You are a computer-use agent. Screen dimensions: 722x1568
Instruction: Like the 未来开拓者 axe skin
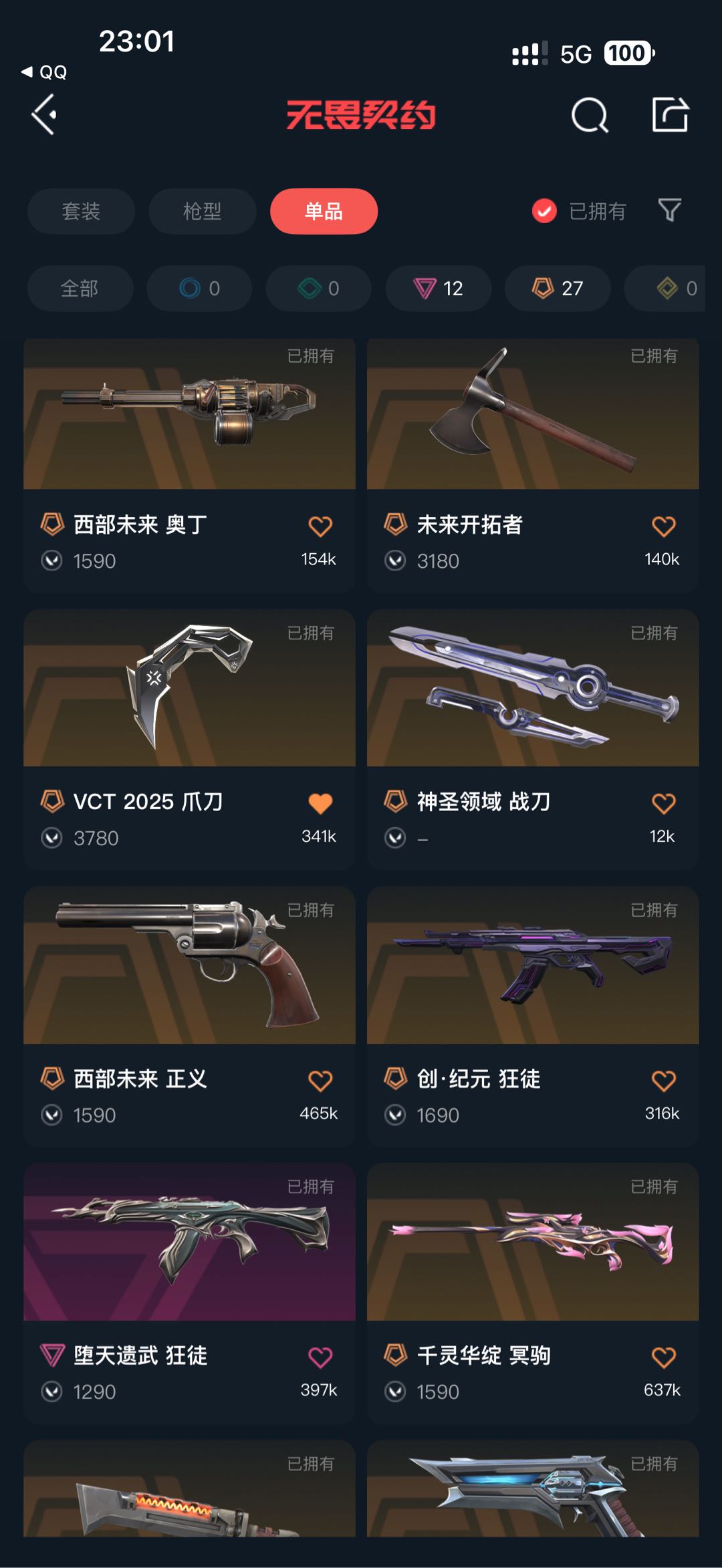pyautogui.click(x=663, y=526)
